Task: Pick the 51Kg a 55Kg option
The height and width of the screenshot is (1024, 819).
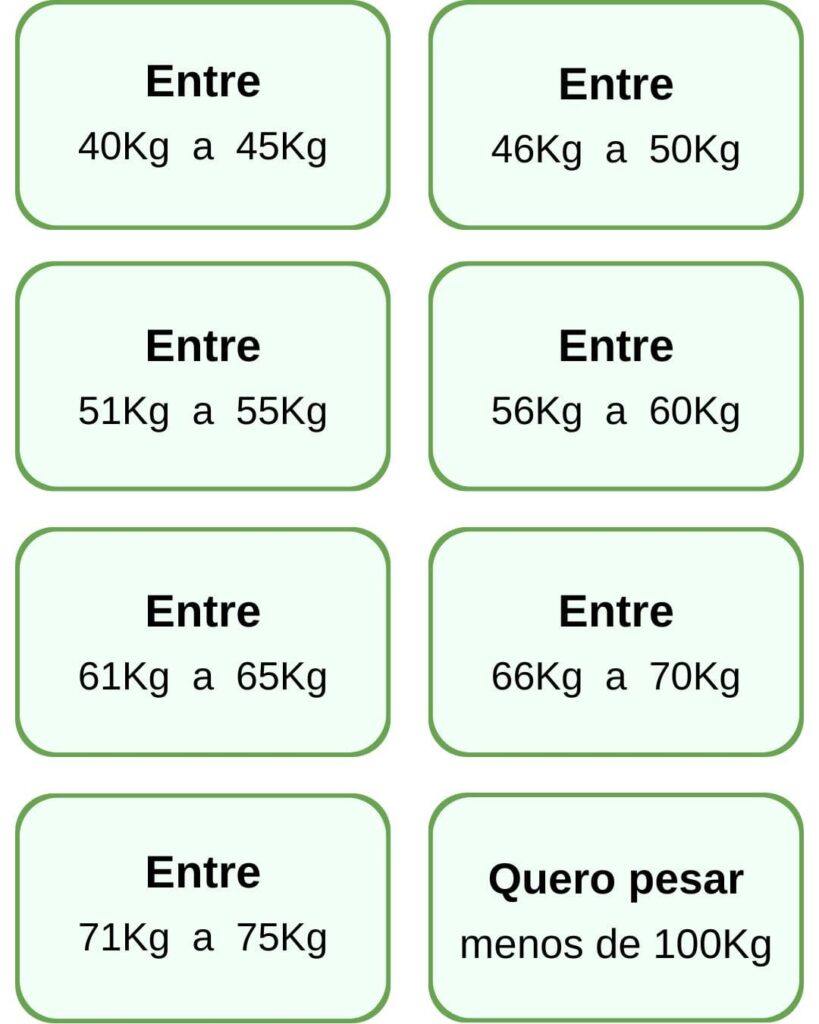Action: [202, 377]
